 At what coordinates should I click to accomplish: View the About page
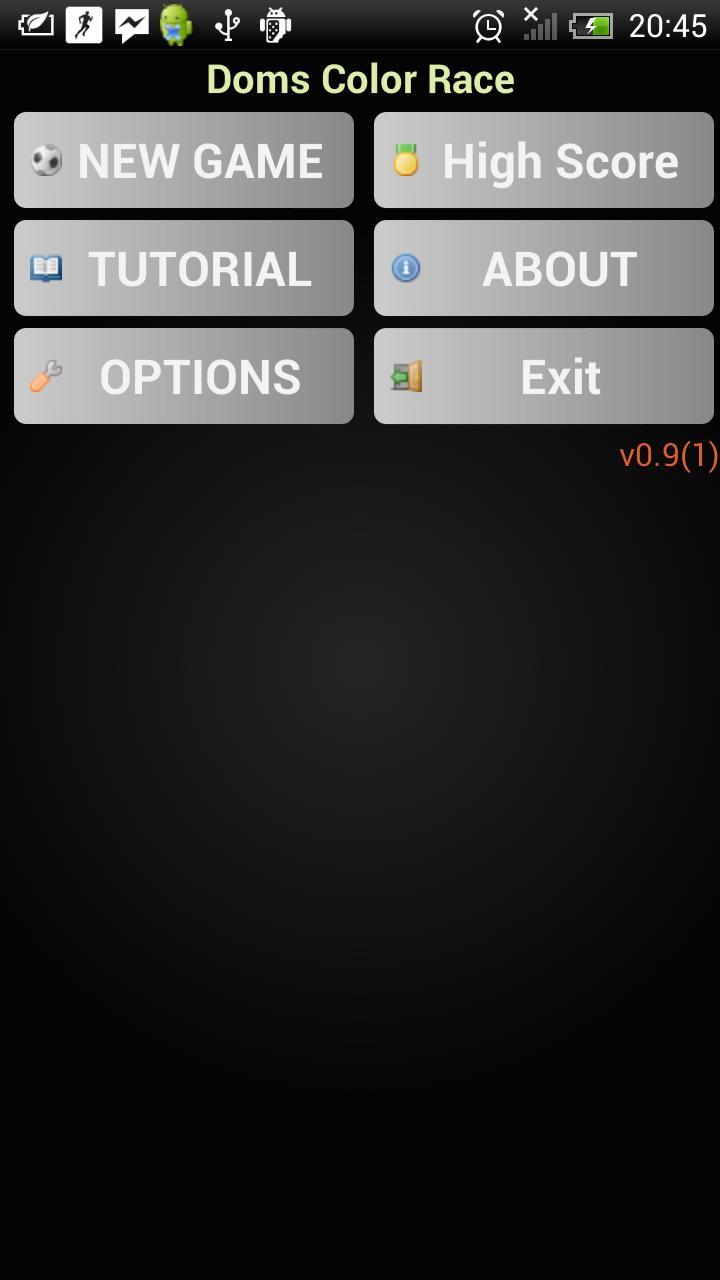(x=543, y=268)
